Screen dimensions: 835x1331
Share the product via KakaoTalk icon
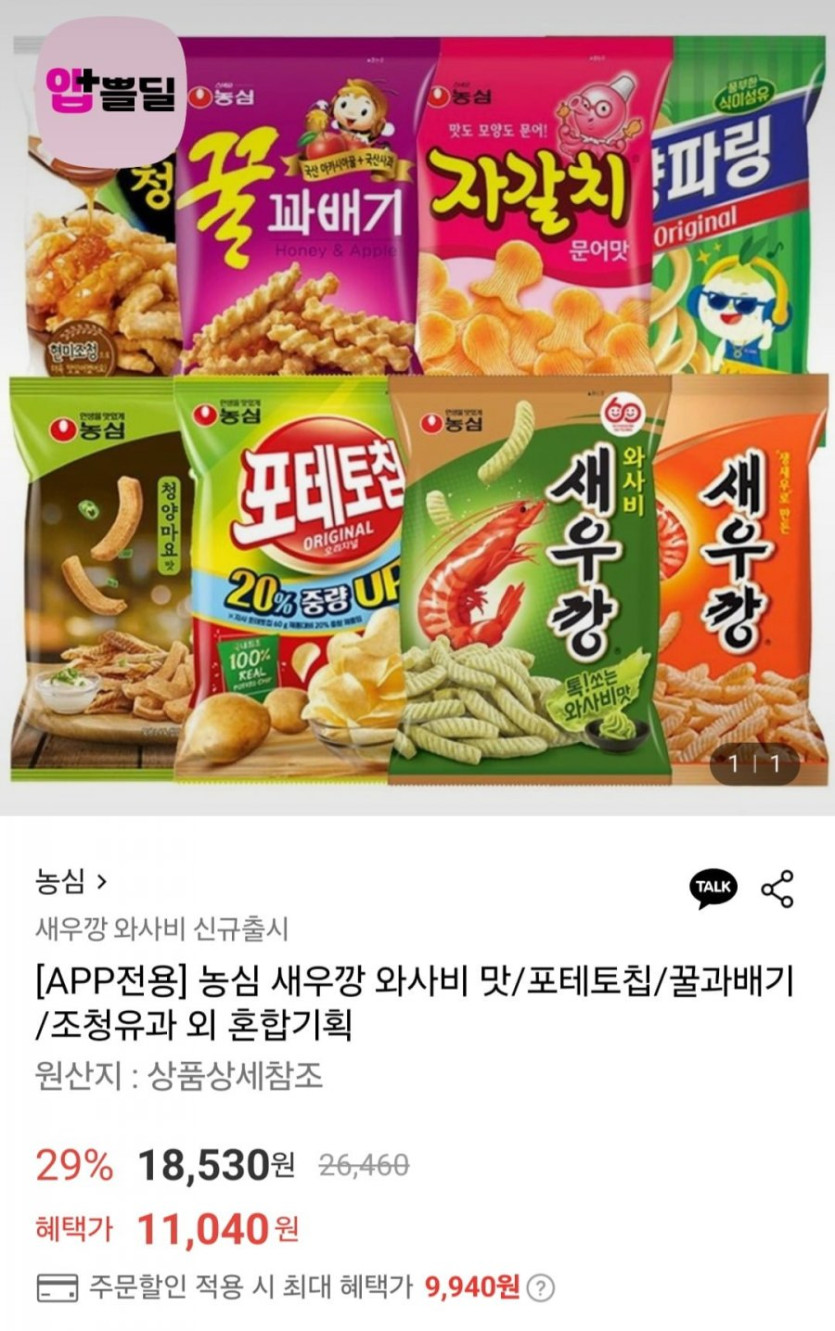tap(713, 887)
